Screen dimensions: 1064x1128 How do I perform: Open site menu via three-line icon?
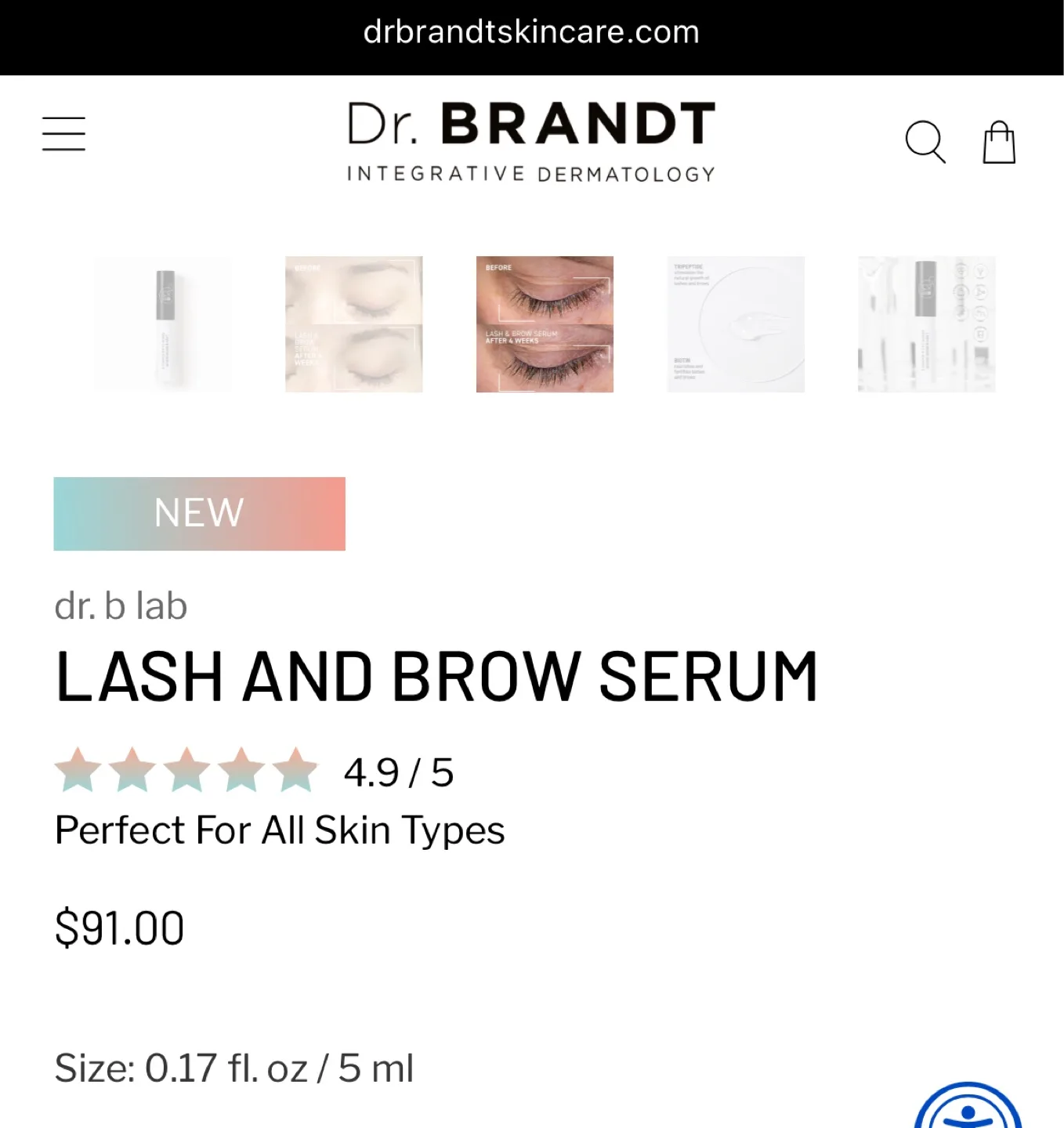(63, 133)
